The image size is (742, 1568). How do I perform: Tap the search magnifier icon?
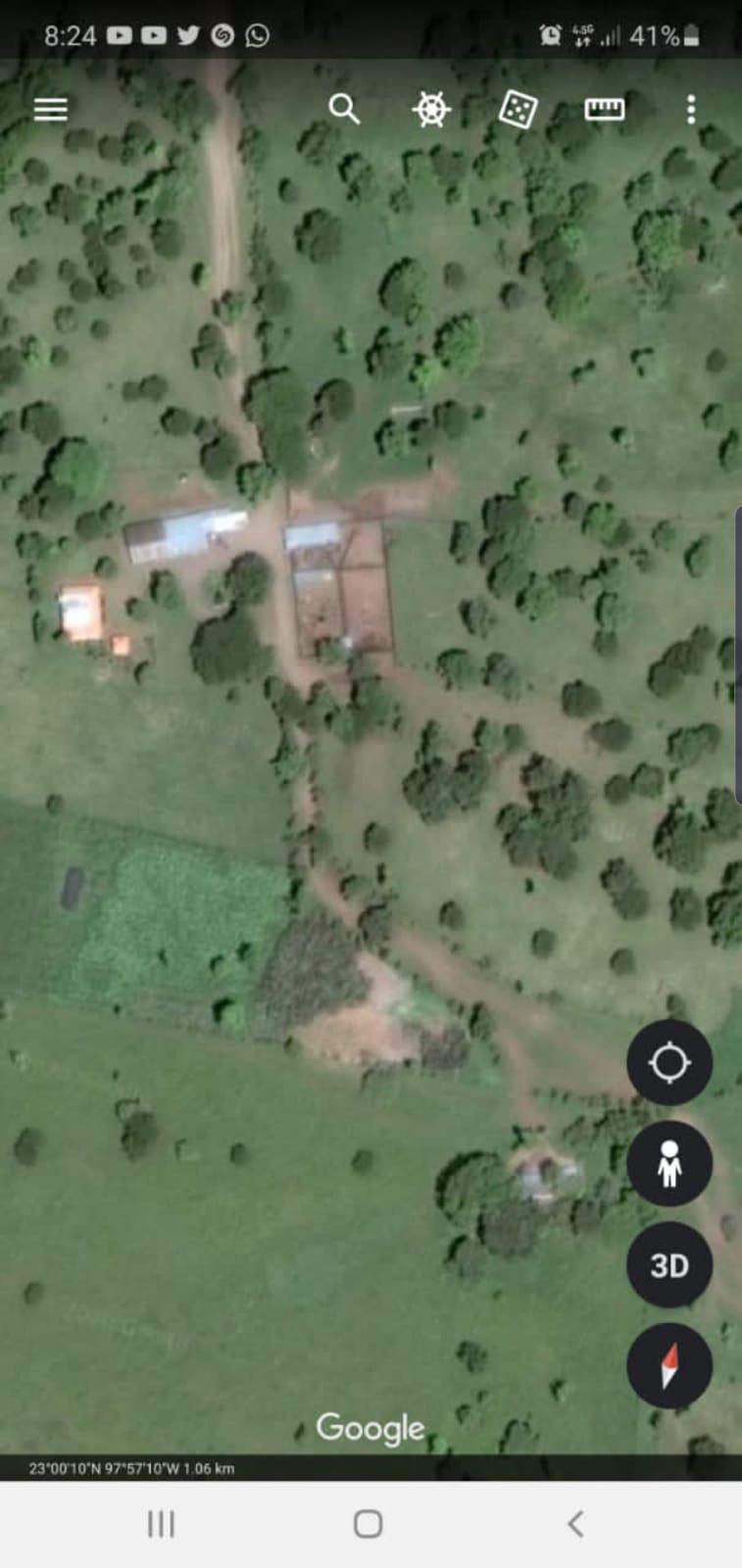pos(343,109)
